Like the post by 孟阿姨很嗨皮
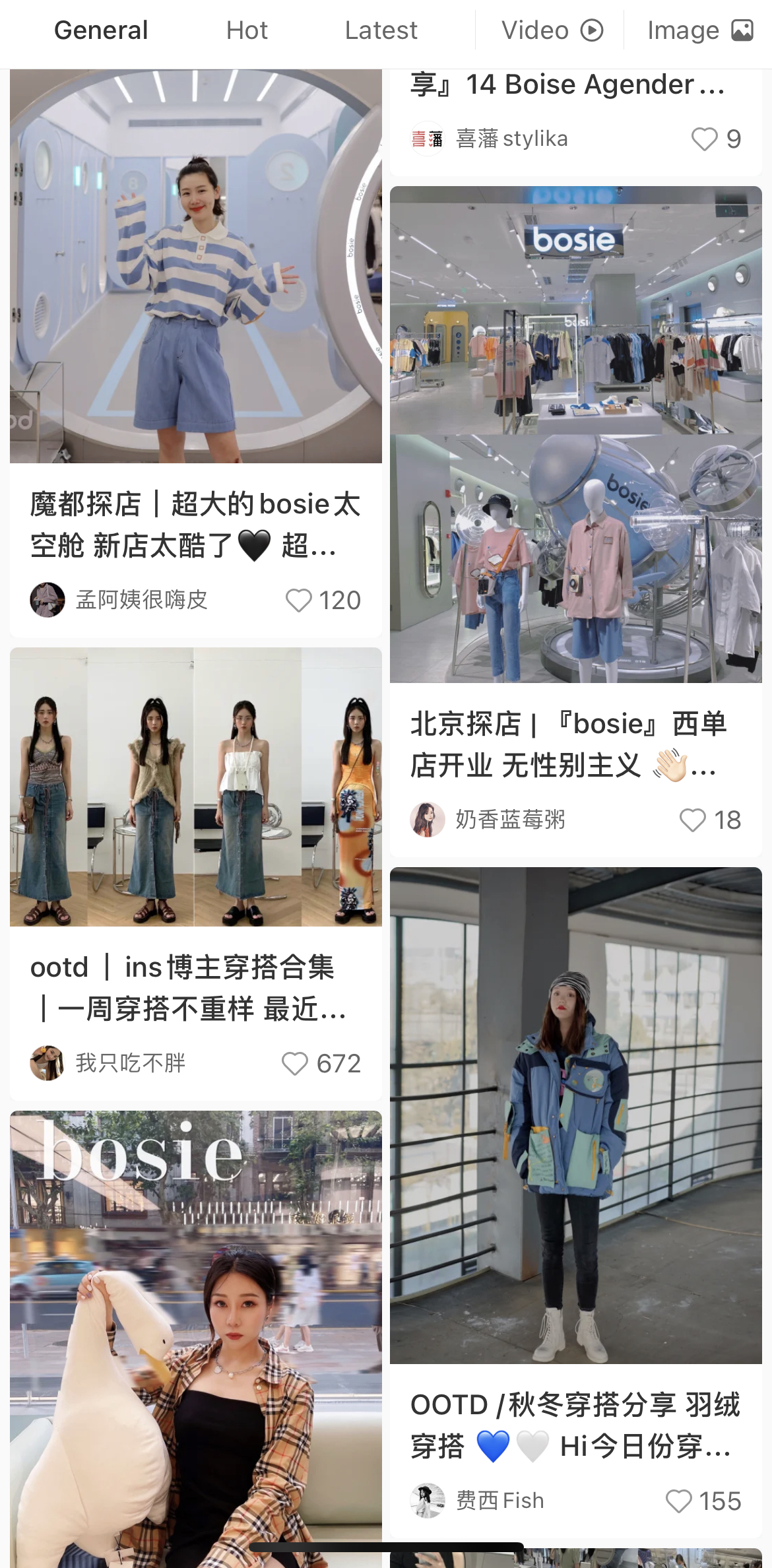 point(299,601)
